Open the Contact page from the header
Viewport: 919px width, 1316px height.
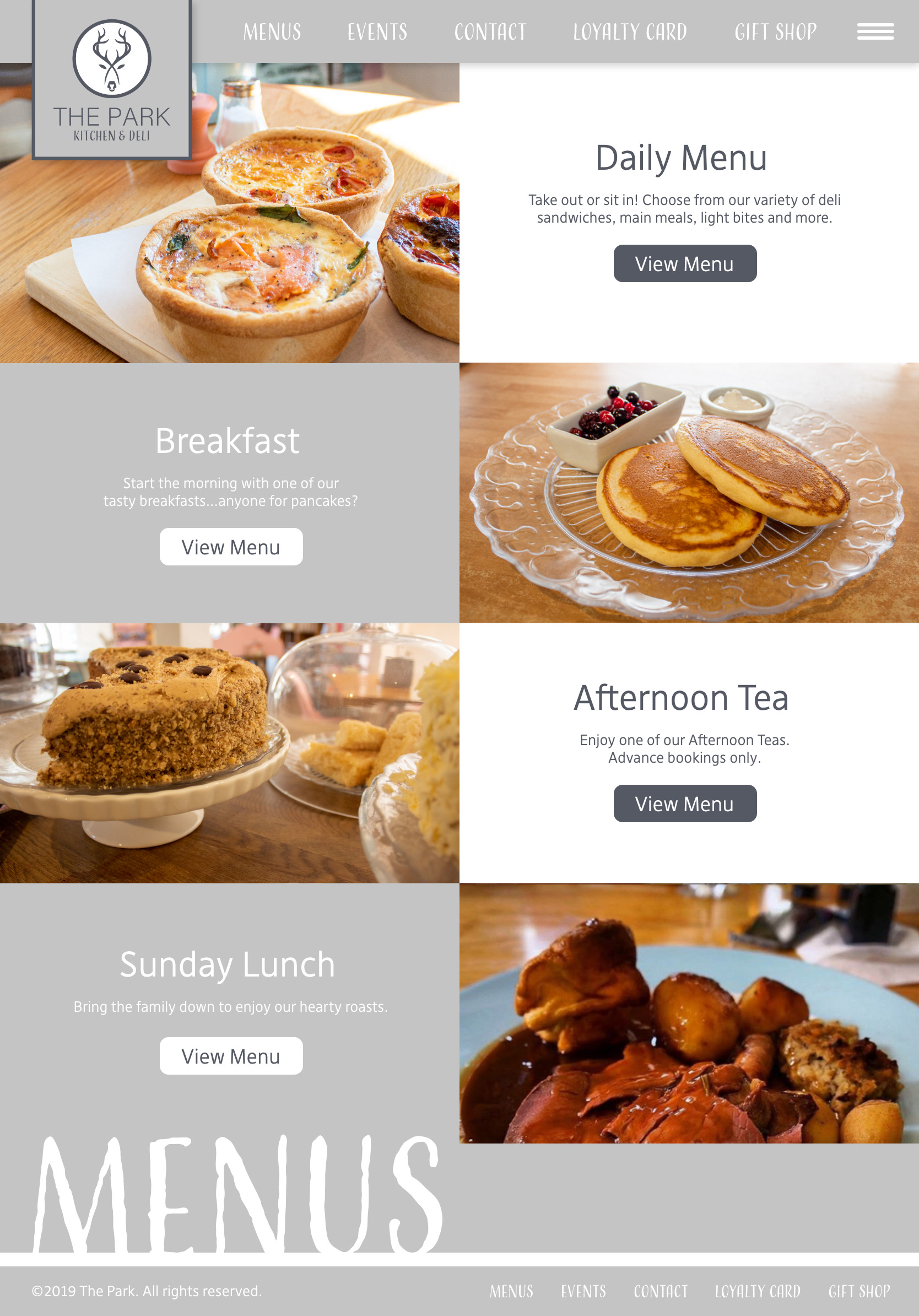pos(490,32)
